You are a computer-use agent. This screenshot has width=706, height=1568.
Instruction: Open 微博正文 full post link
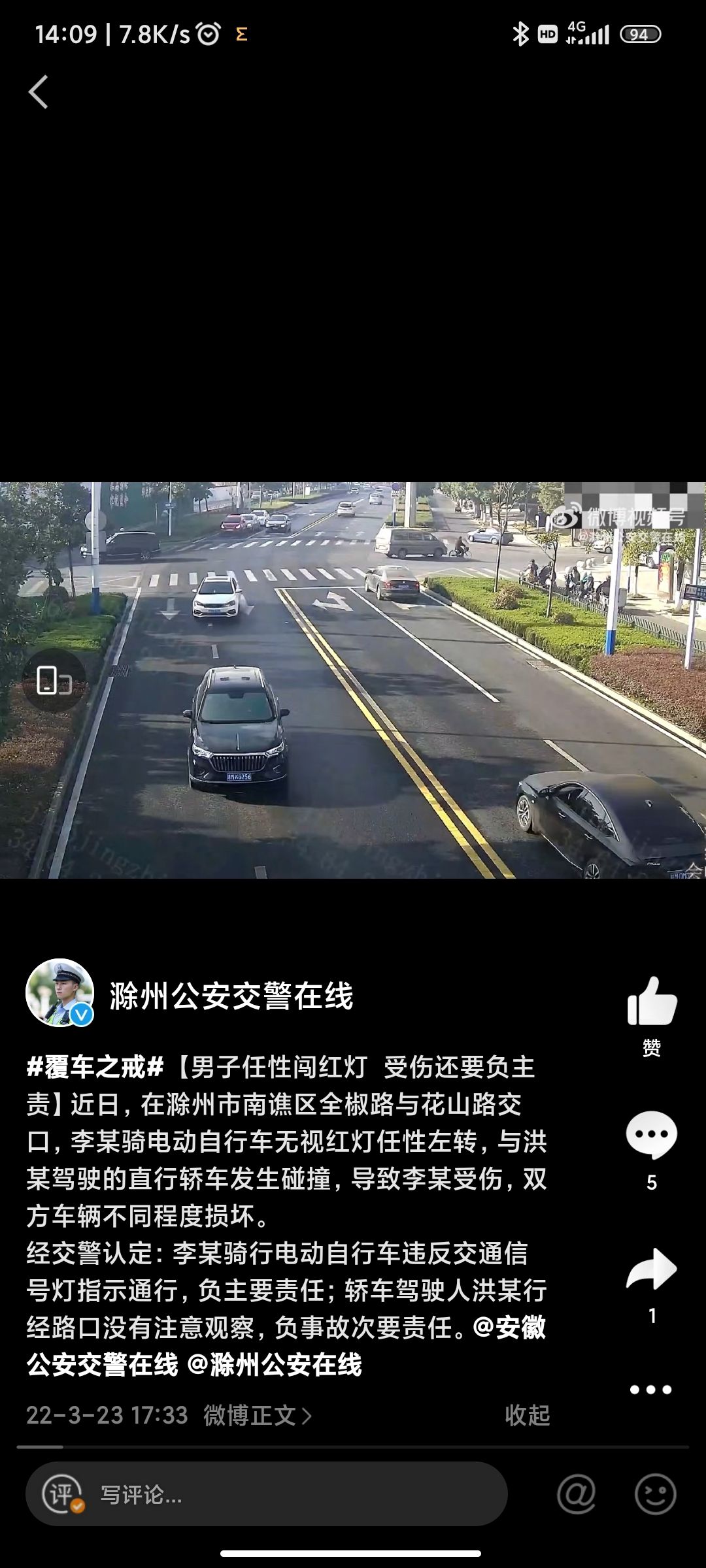[x=257, y=1415]
